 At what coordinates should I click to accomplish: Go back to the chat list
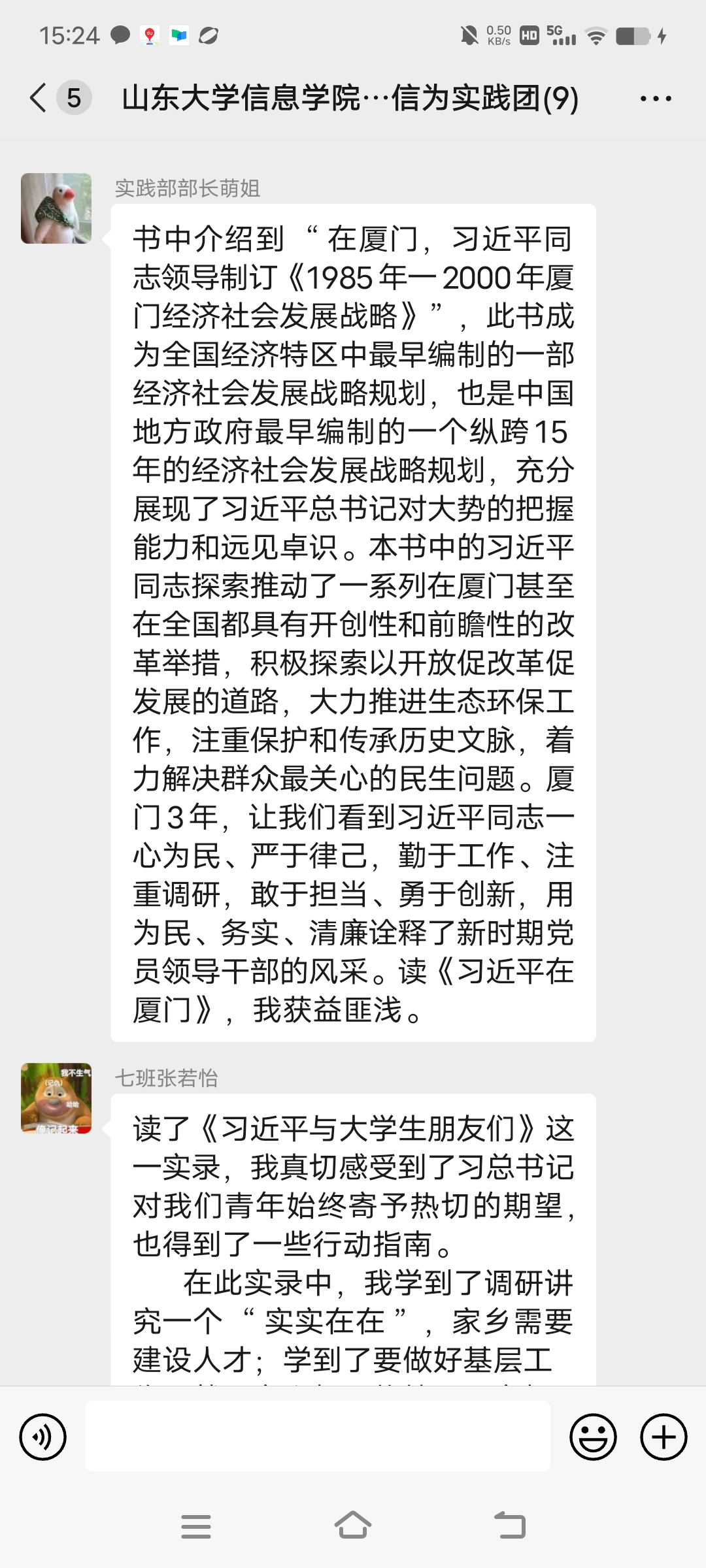(x=39, y=98)
